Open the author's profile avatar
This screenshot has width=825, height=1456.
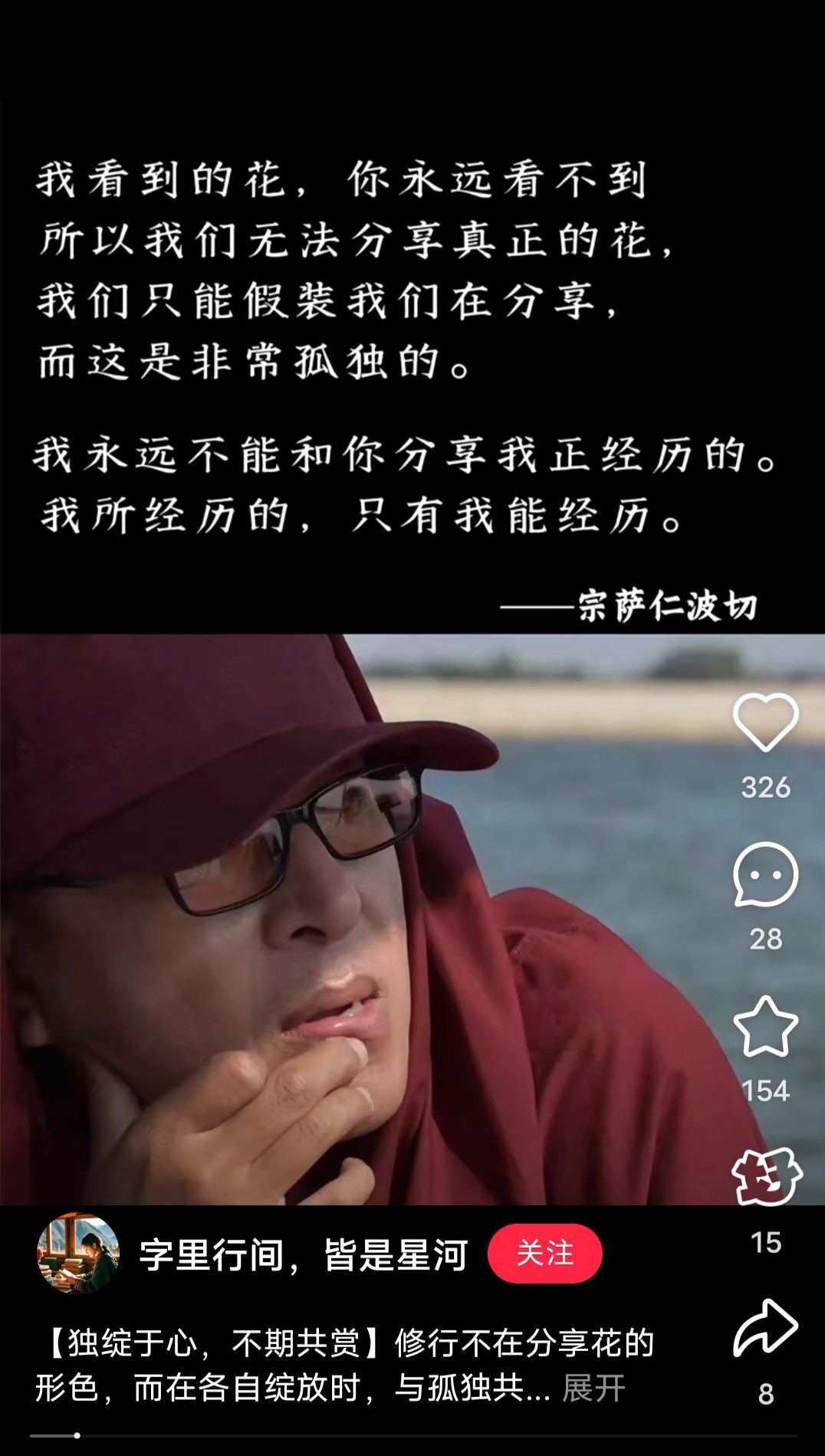pos(78,1254)
